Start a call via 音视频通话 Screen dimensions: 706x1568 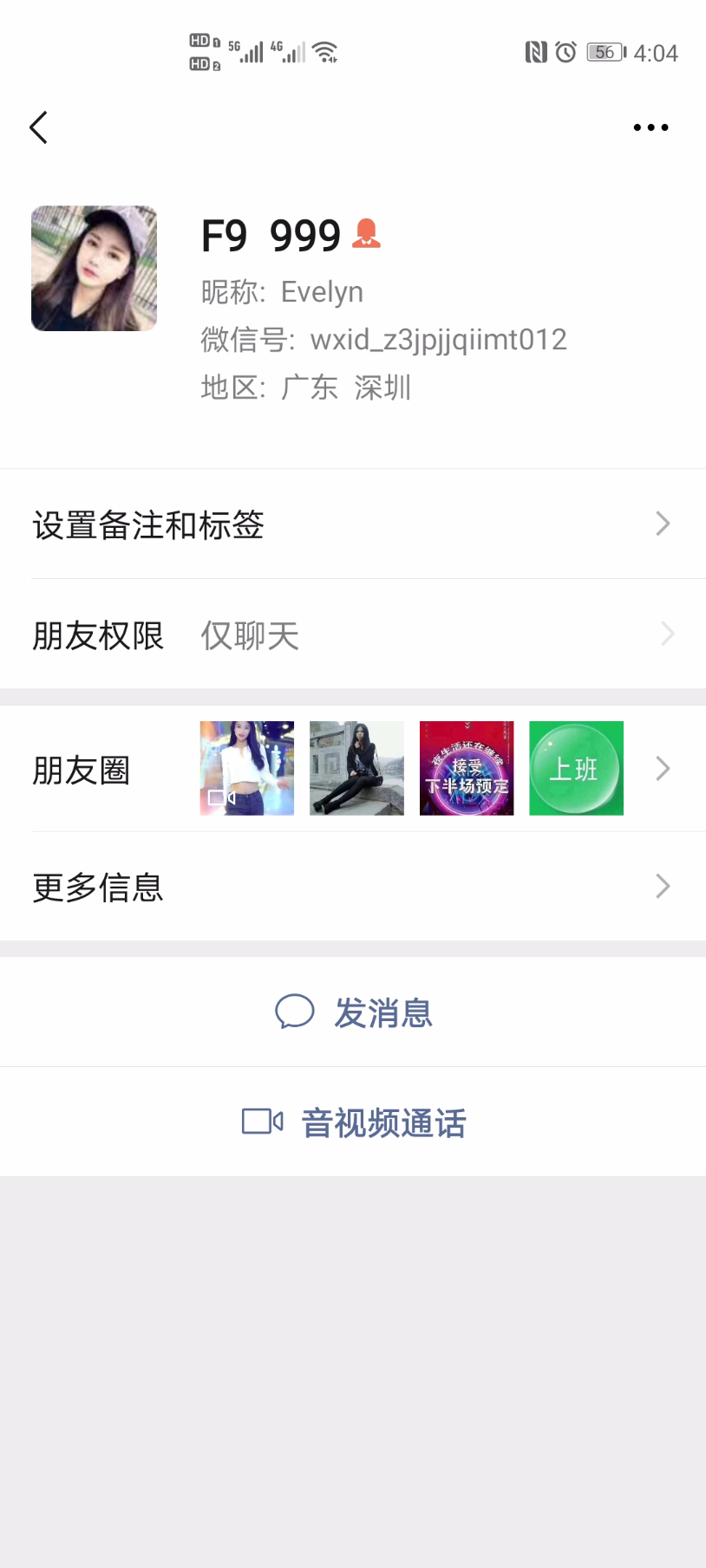[354, 1122]
